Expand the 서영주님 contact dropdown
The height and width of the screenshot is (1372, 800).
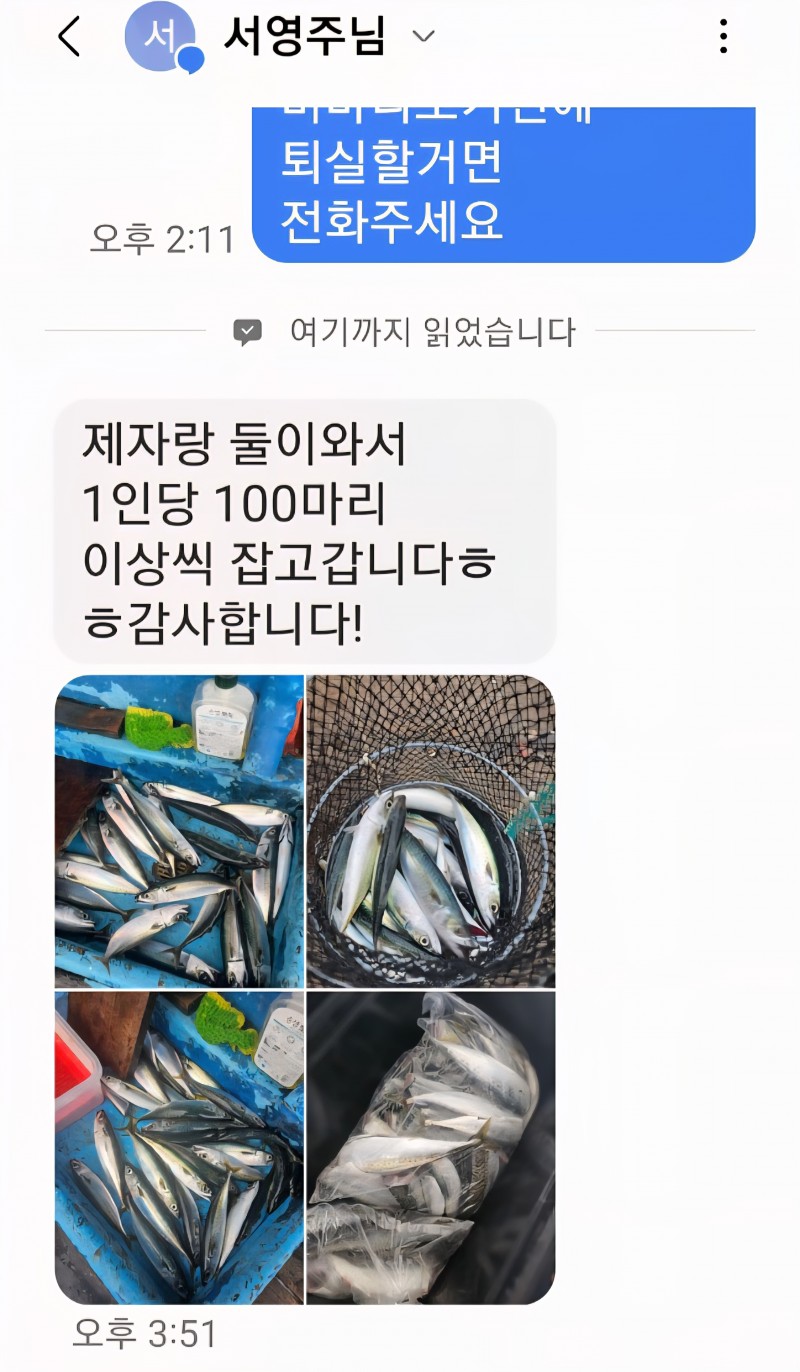click(x=424, y=37)
